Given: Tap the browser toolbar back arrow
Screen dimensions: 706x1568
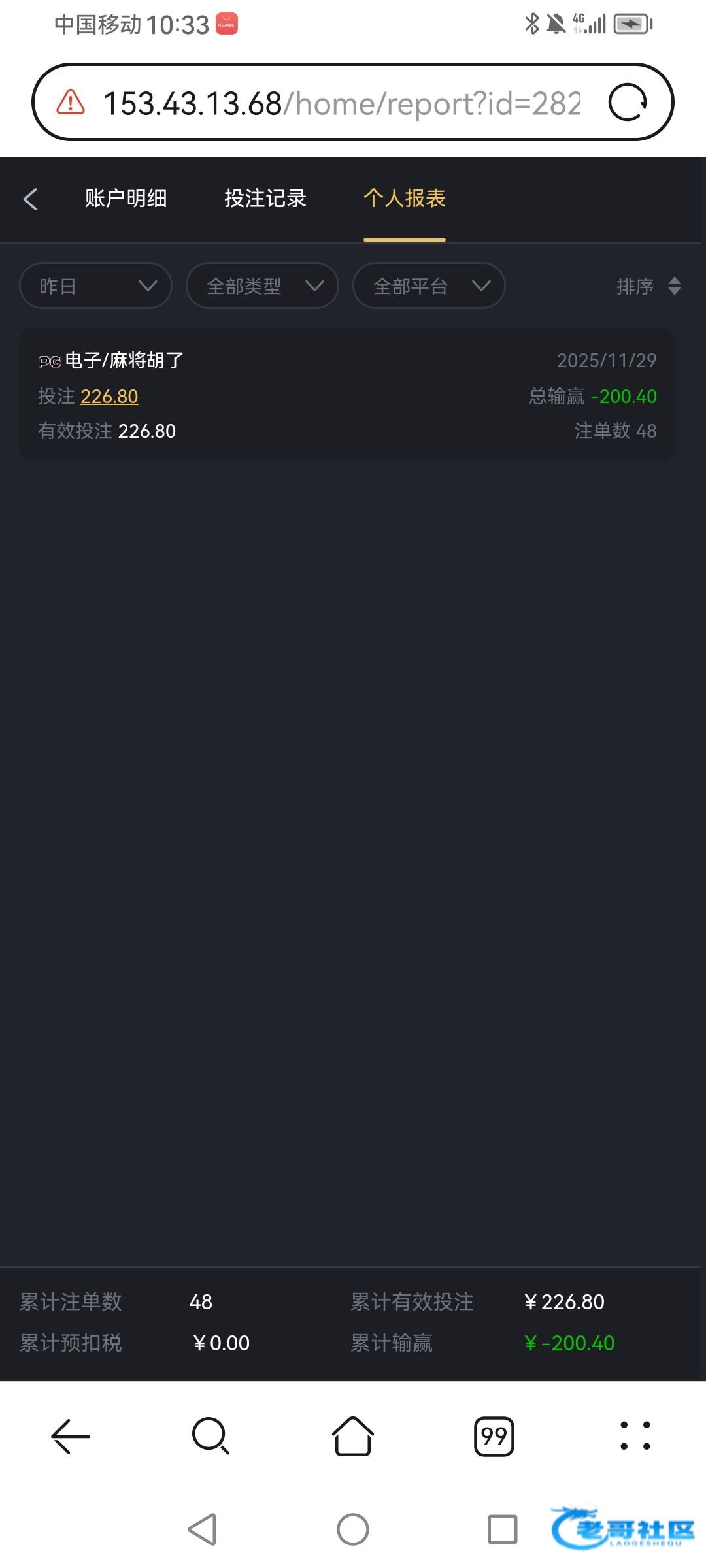Looking at the screenshot, I should [x=71, y=1436].
